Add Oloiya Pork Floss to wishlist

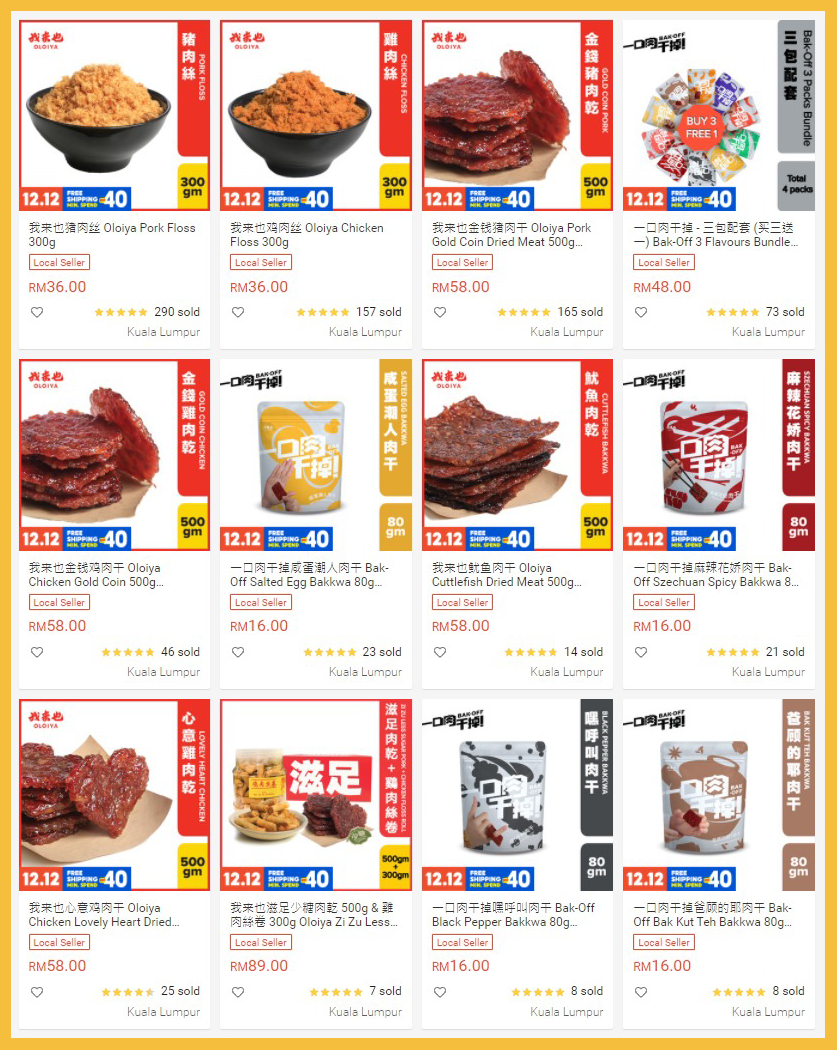(x=37, y=312)
